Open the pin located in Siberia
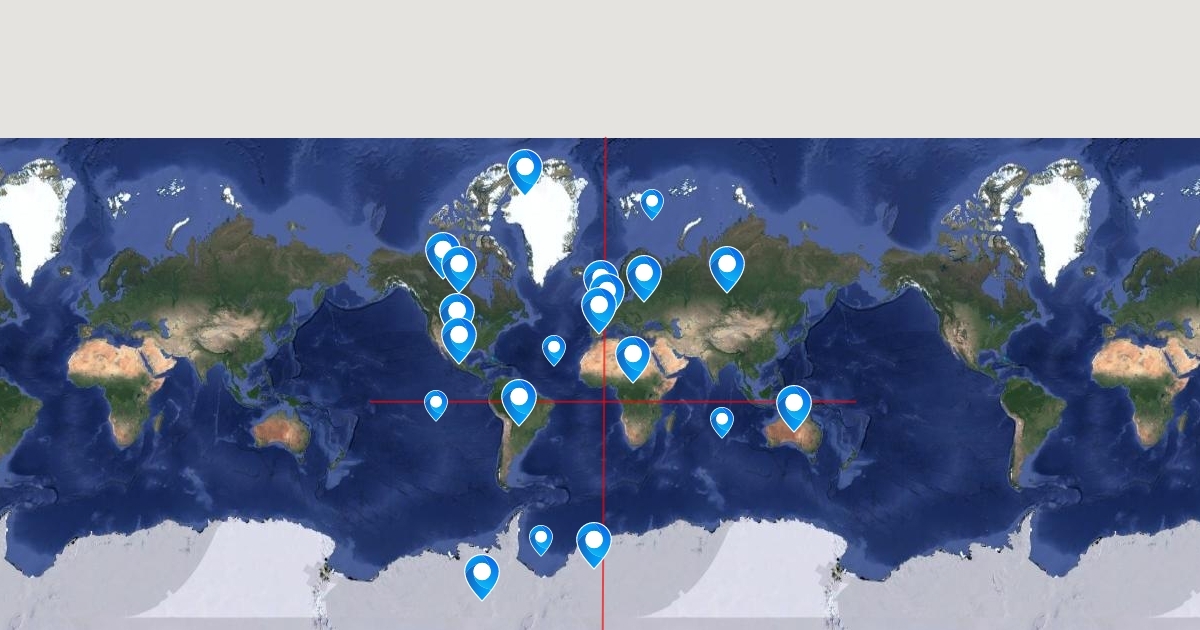The image size is (1200, 630). pyautogui.click(x=727, y=266)
